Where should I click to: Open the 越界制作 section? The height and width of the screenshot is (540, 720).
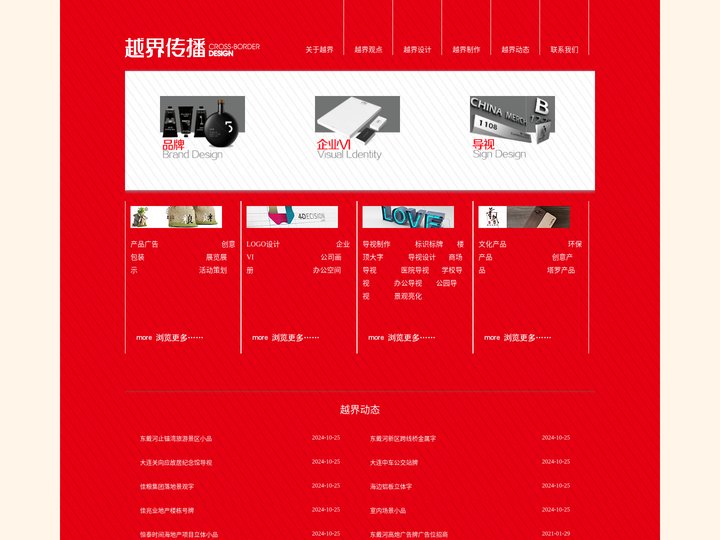click(x=466, y=49)
